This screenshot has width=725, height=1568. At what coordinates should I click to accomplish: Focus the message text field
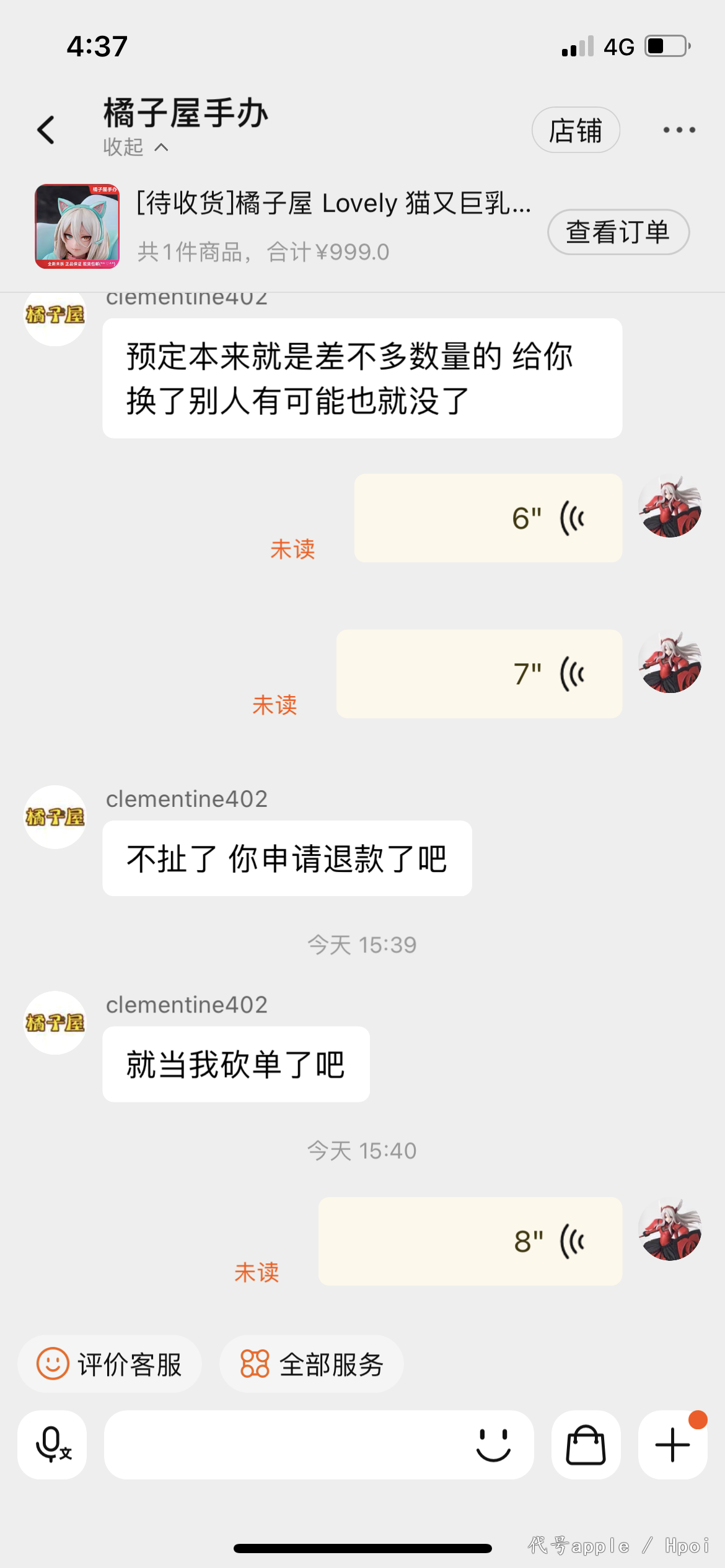285,1445
